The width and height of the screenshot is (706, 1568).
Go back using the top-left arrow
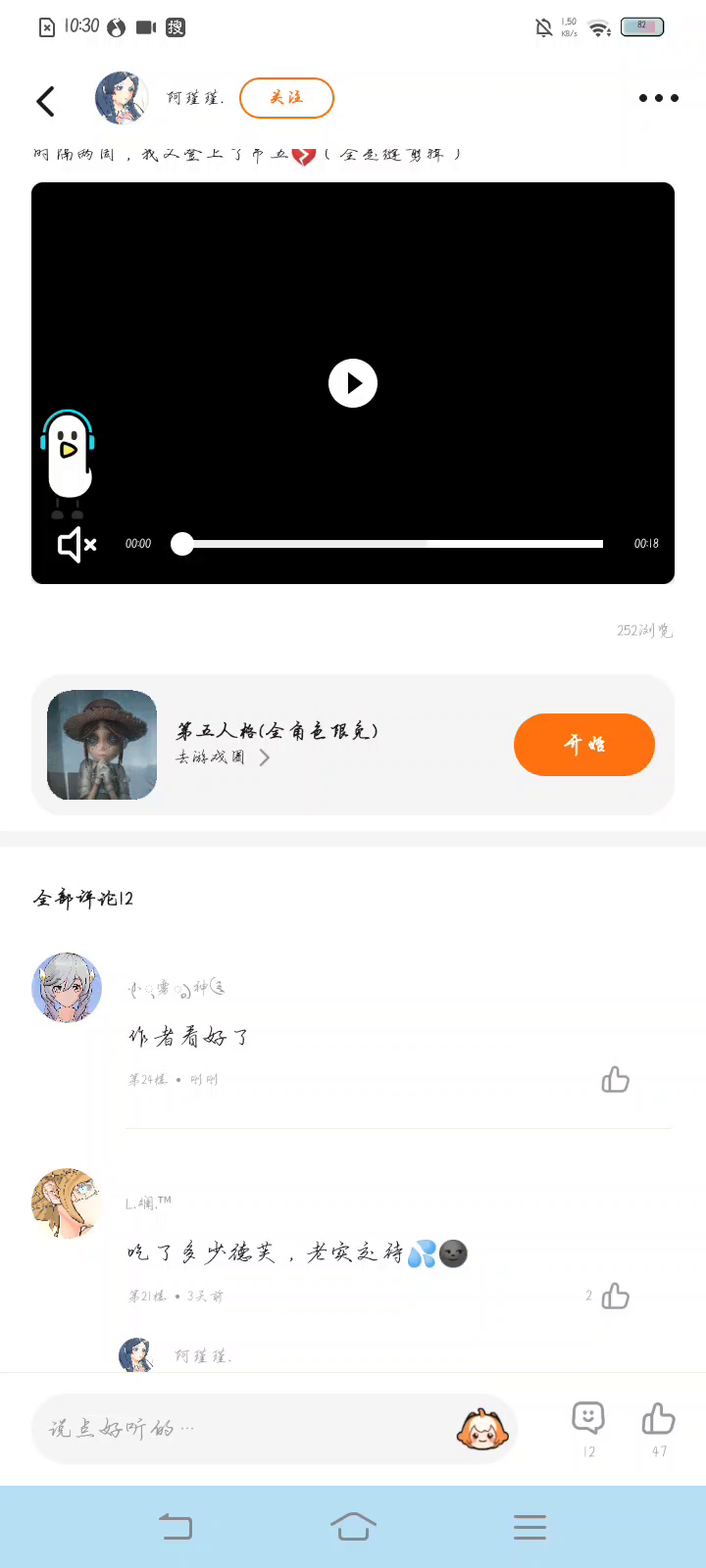[46, 101]
